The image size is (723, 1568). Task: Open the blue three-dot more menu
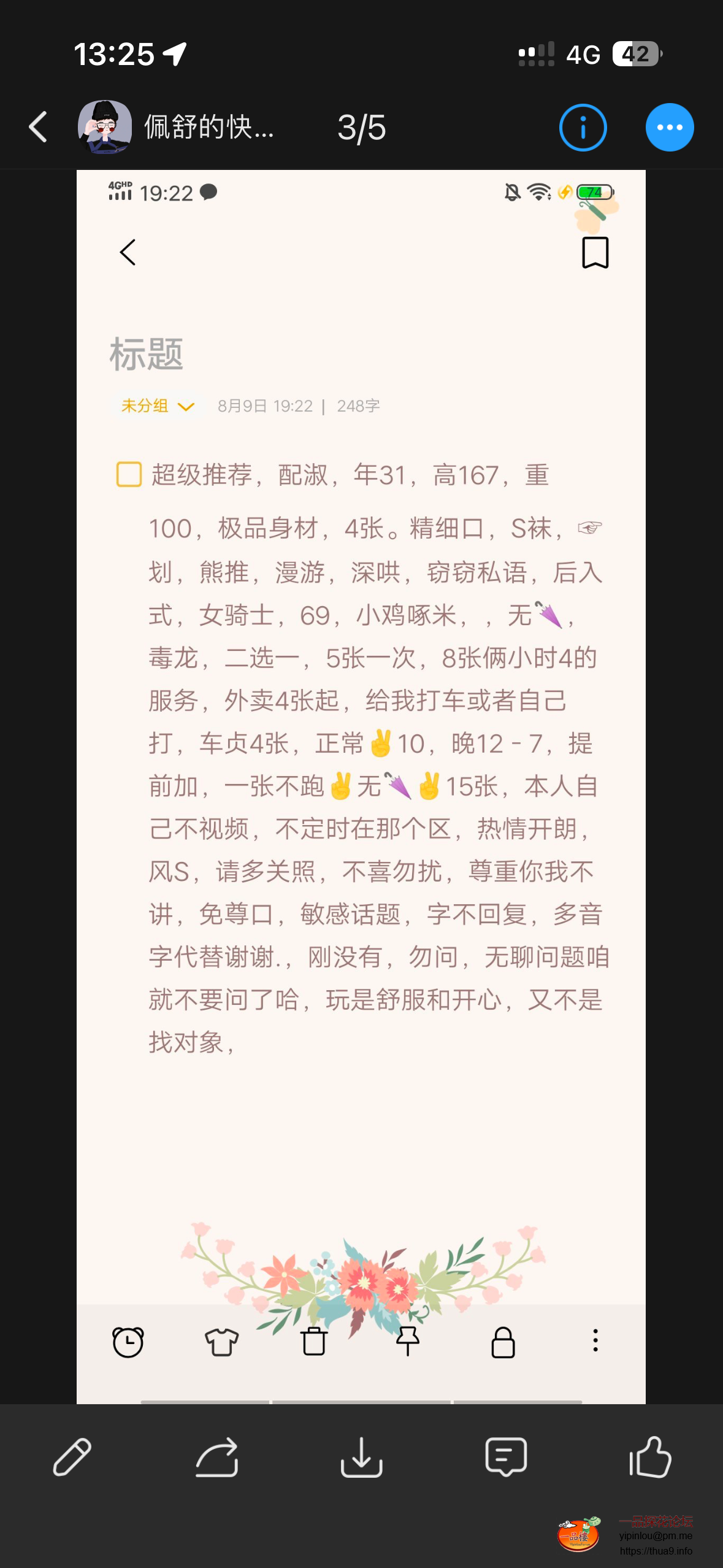[670, 127]
